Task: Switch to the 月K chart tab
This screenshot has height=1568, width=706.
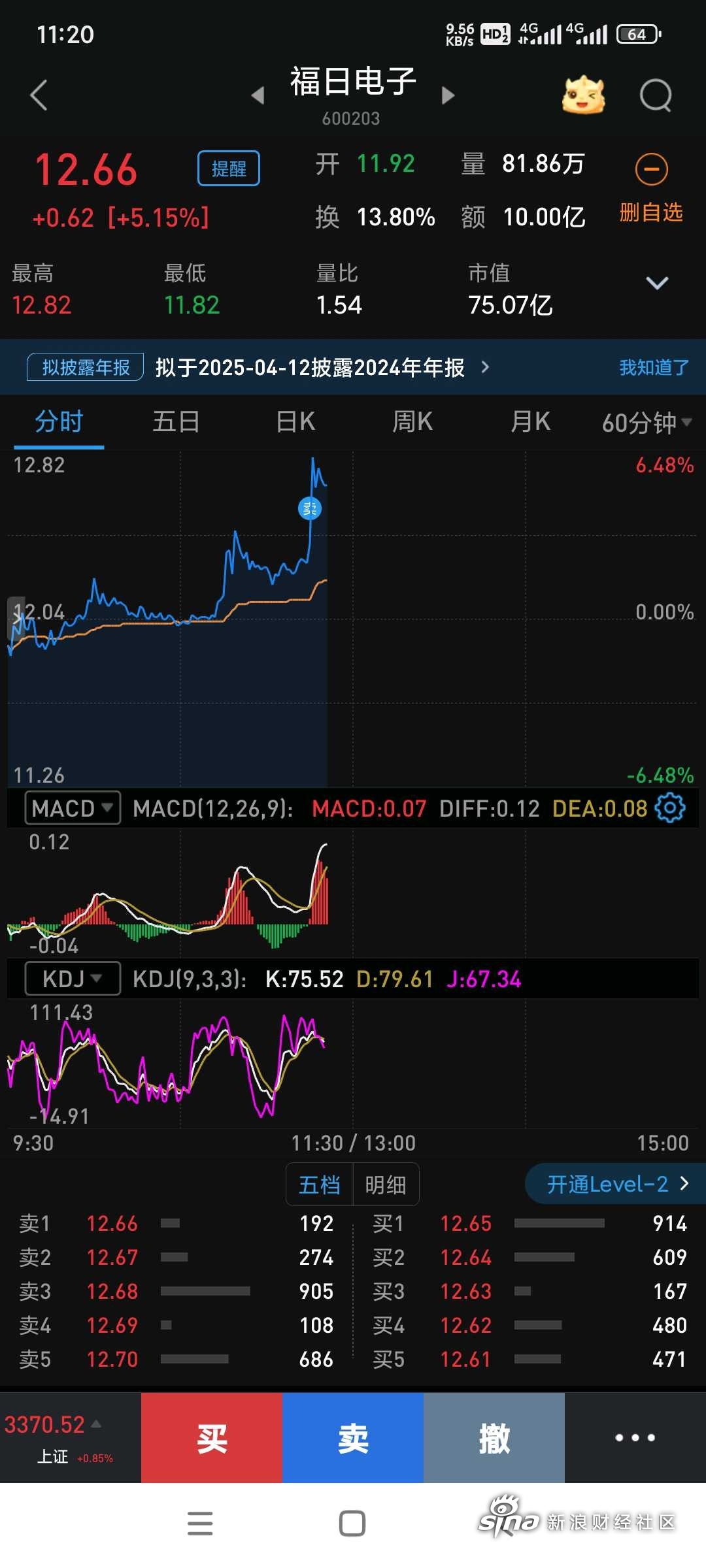Action: tap(530, 422)
